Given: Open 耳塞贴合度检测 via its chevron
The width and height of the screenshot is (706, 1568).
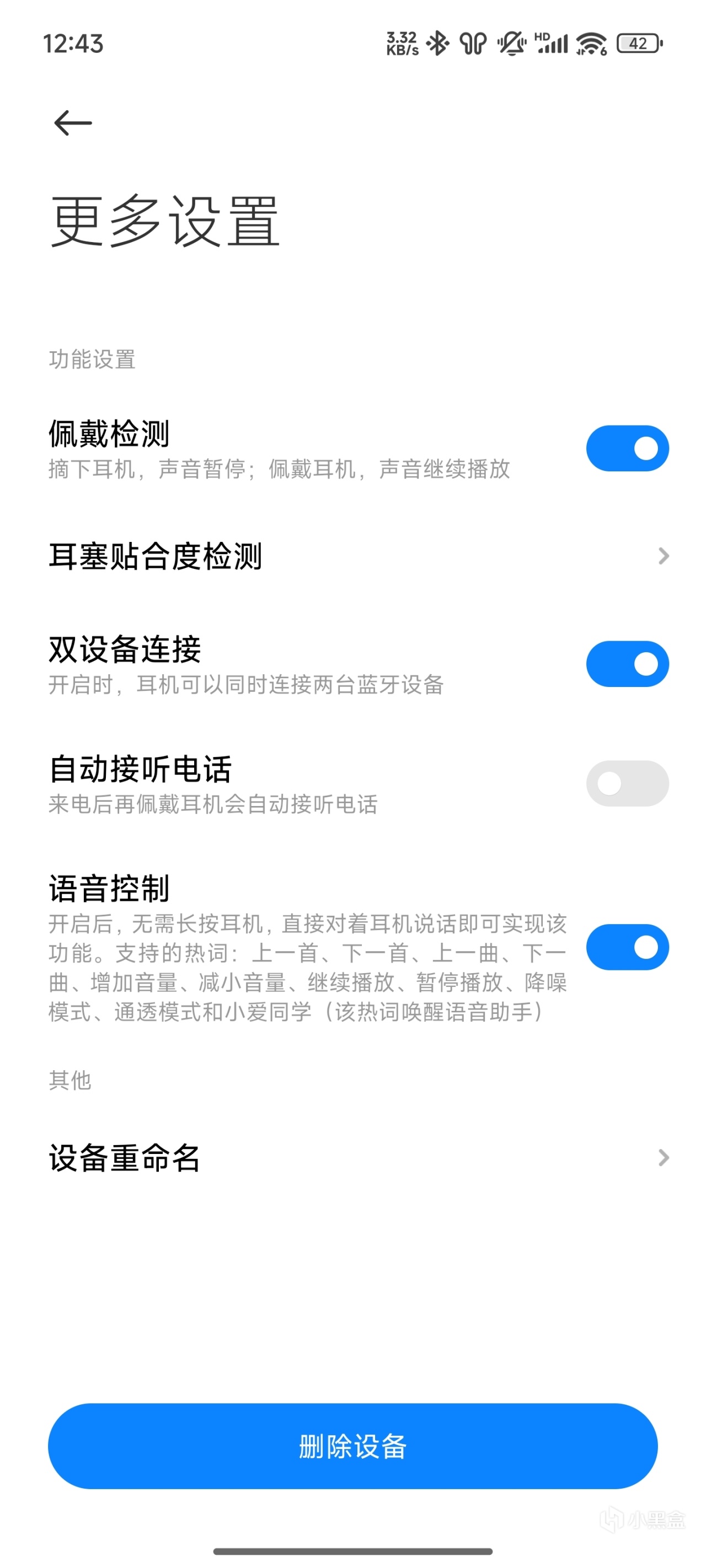Looking at the screenshot, I should click(664, 557).
